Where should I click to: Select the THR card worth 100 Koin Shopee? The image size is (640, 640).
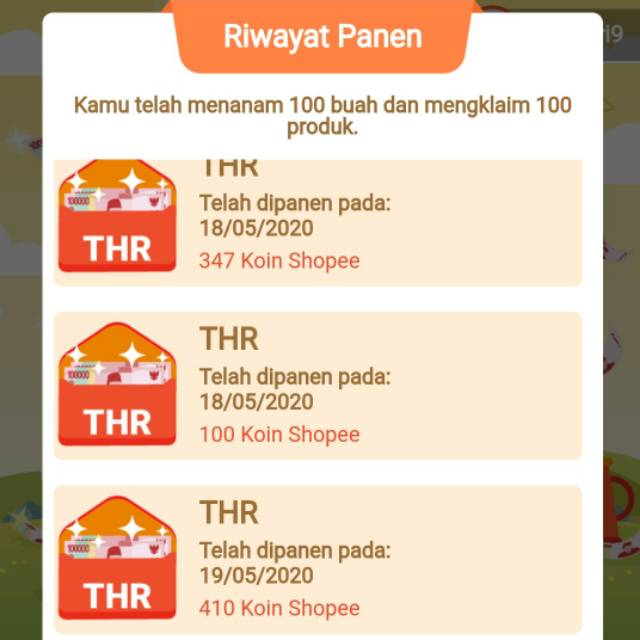318,386
